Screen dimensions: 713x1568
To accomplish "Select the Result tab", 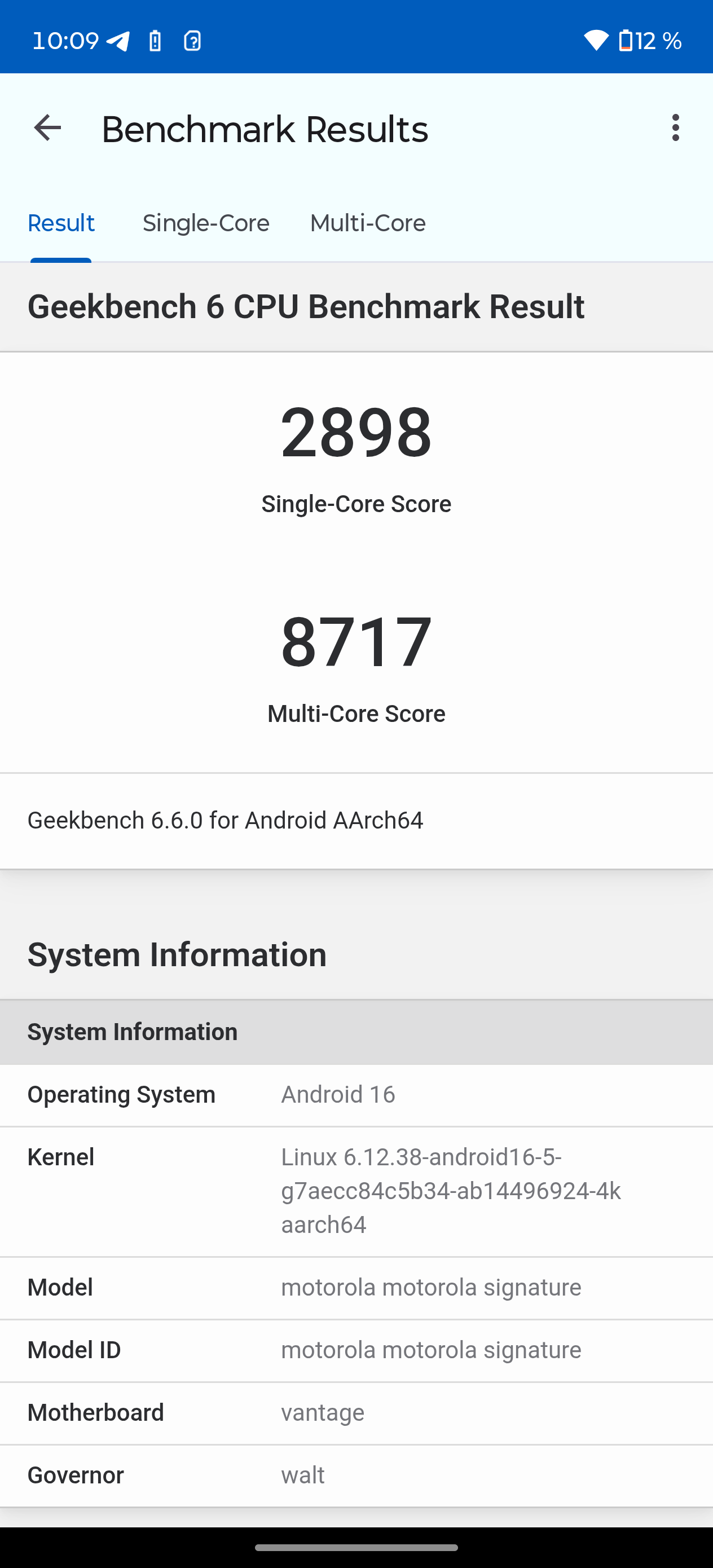I will coord(61,223).
